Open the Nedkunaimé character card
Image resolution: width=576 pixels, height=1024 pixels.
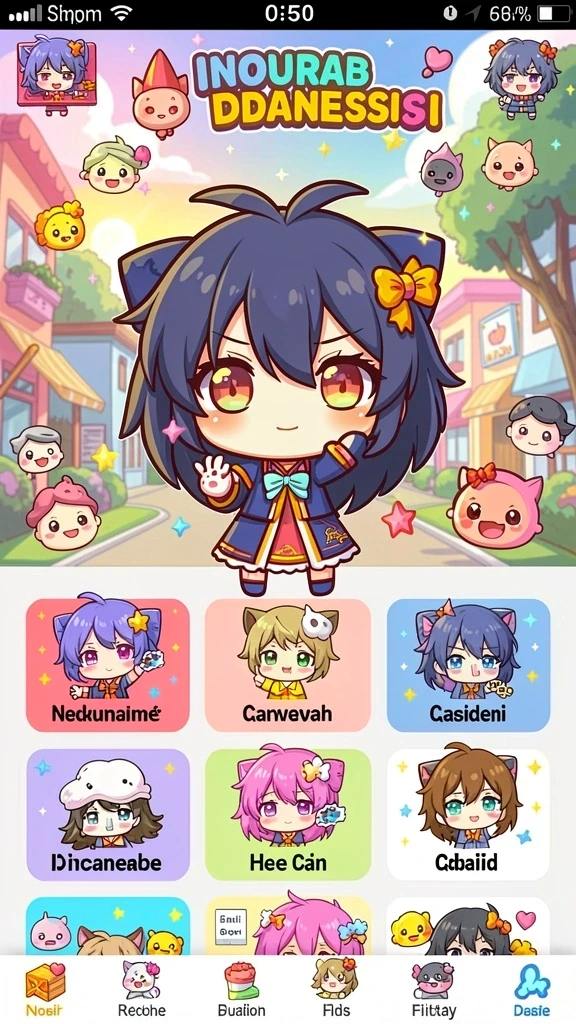(x=108, y=665)
